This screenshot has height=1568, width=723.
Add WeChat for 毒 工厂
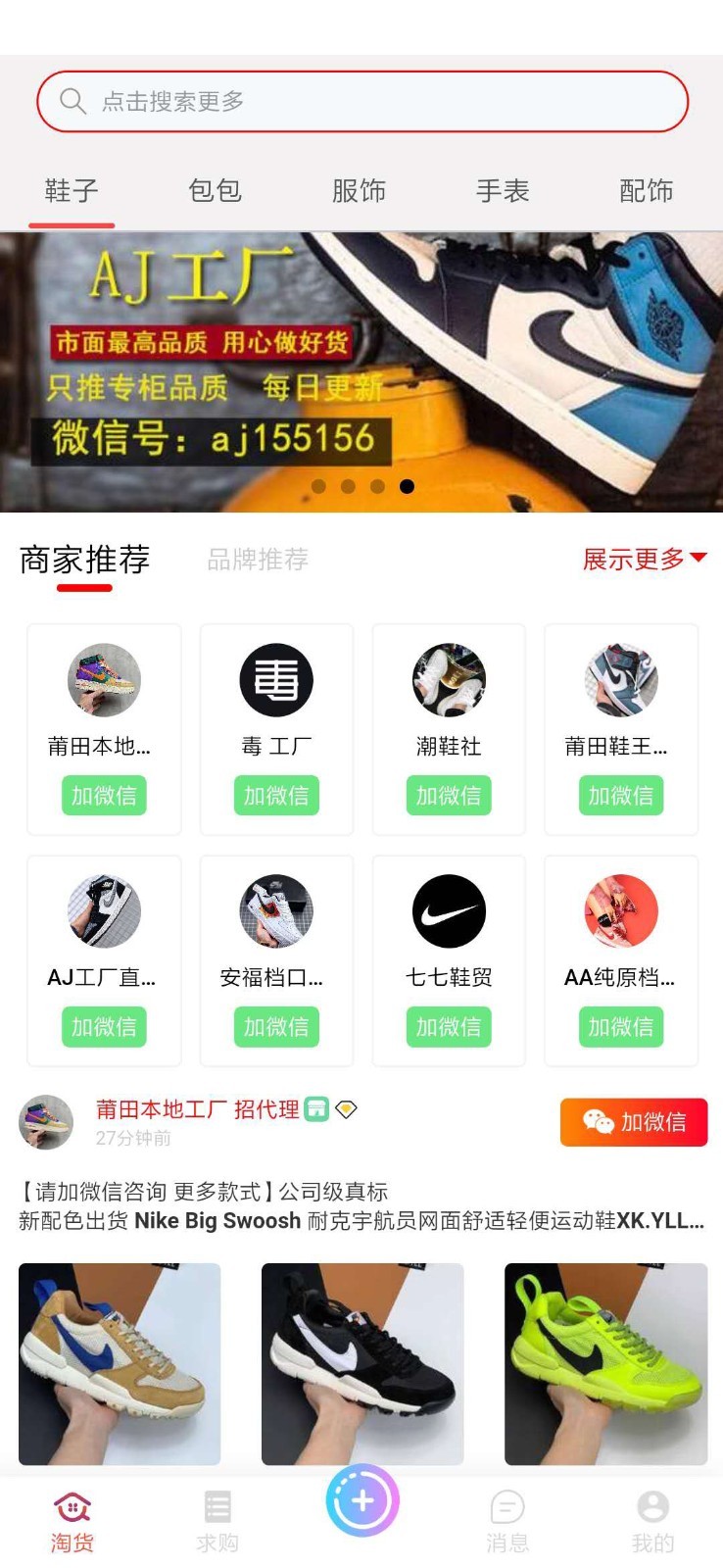tap(276, 795)
